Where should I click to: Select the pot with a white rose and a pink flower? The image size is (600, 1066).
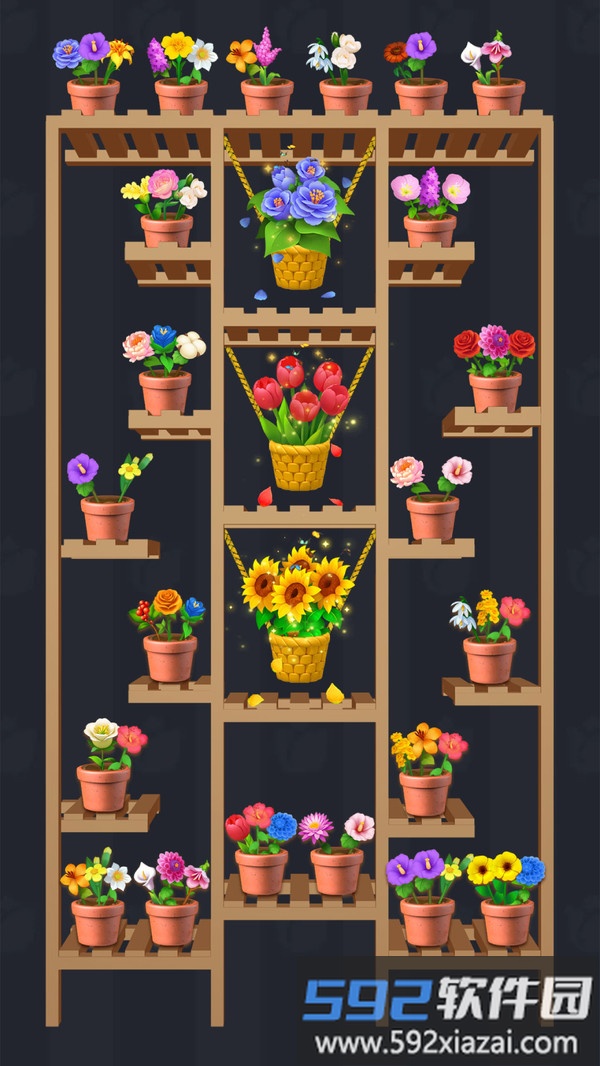click(104, 767)
